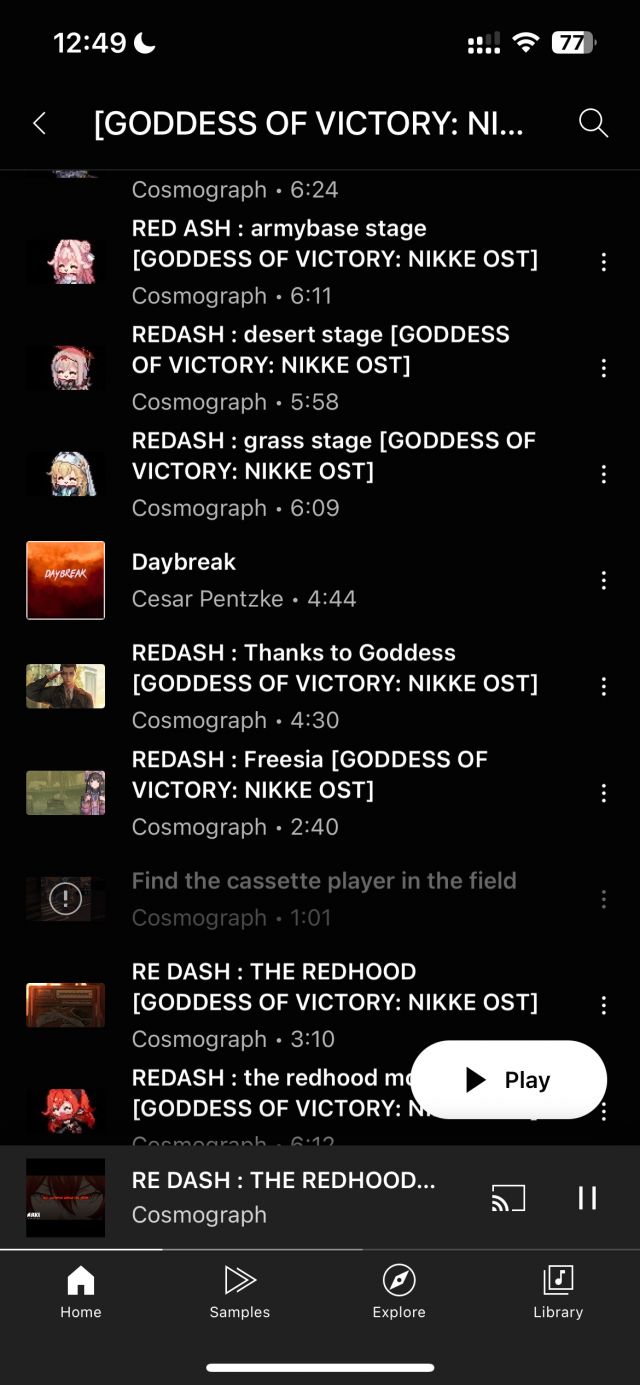Play the REDASH : desert stage track
640x1385 pixels.
point(334,367)
